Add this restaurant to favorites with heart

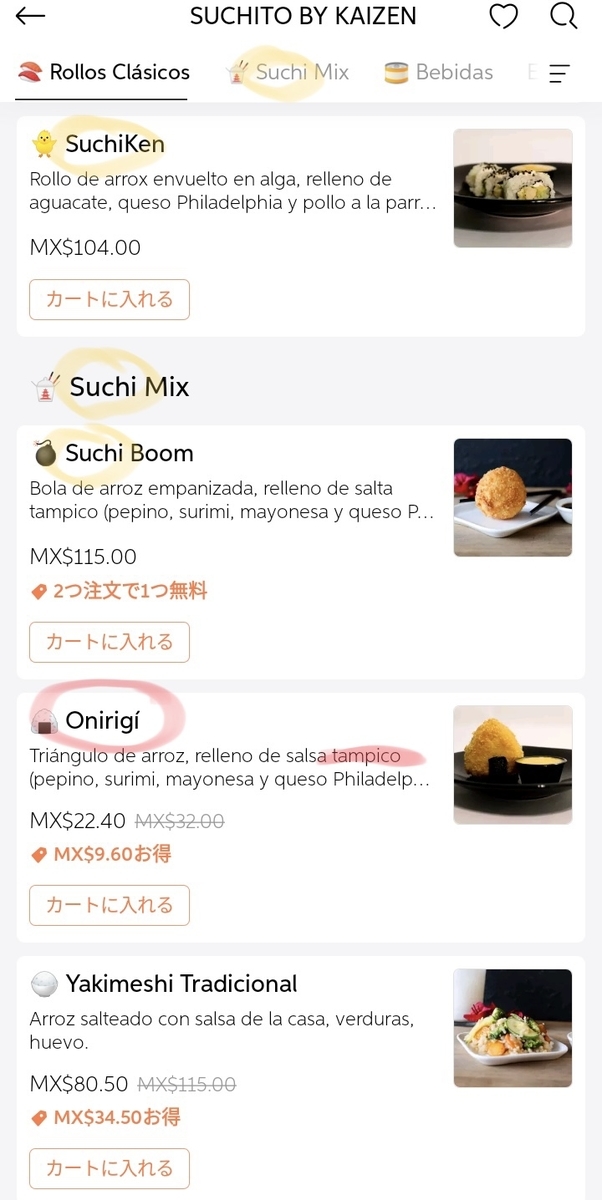tap(503, 16)
